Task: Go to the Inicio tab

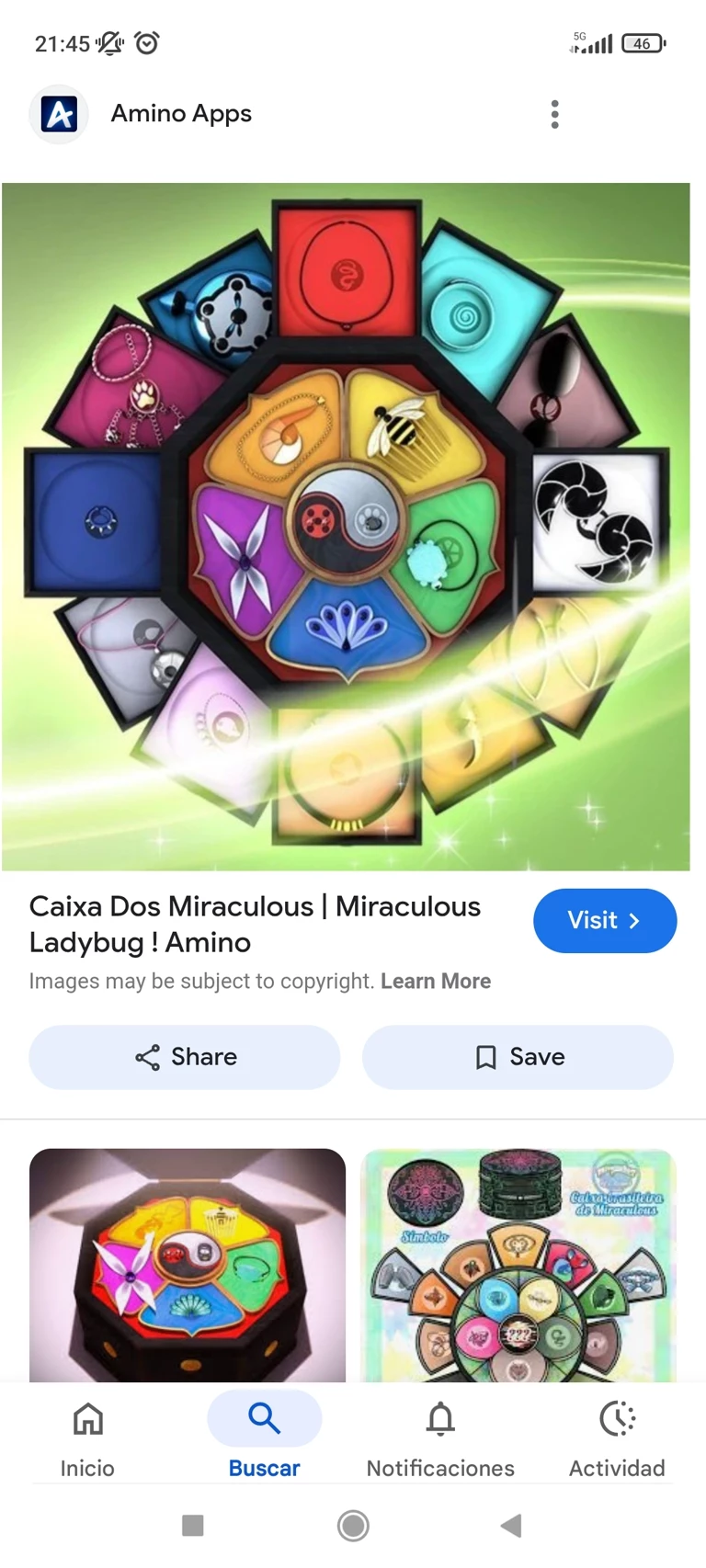Action: pos(87,1437)
